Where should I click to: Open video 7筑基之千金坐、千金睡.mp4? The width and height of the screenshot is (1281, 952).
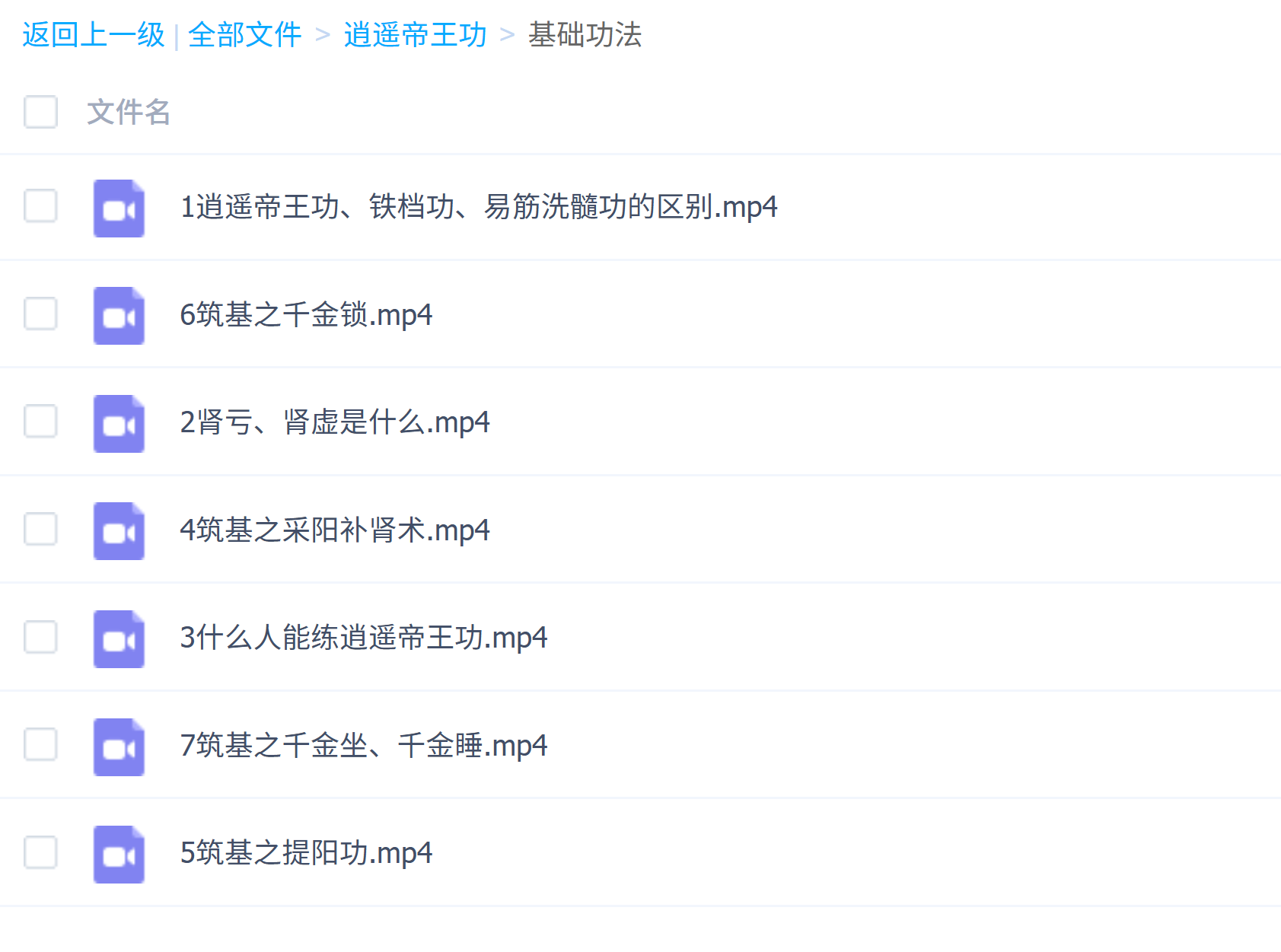click(x=364, y=746)
